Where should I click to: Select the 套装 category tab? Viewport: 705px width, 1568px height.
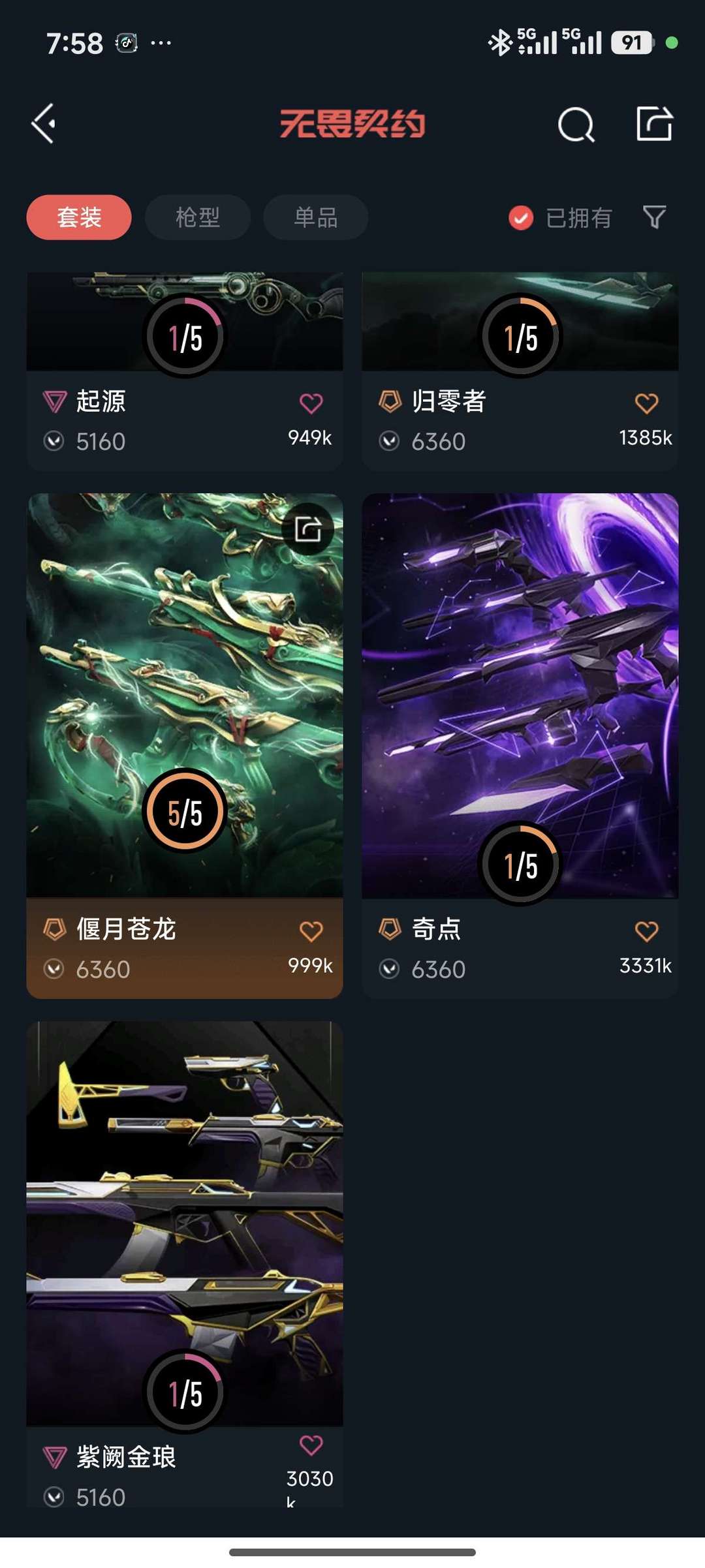(x=78, y=217)
